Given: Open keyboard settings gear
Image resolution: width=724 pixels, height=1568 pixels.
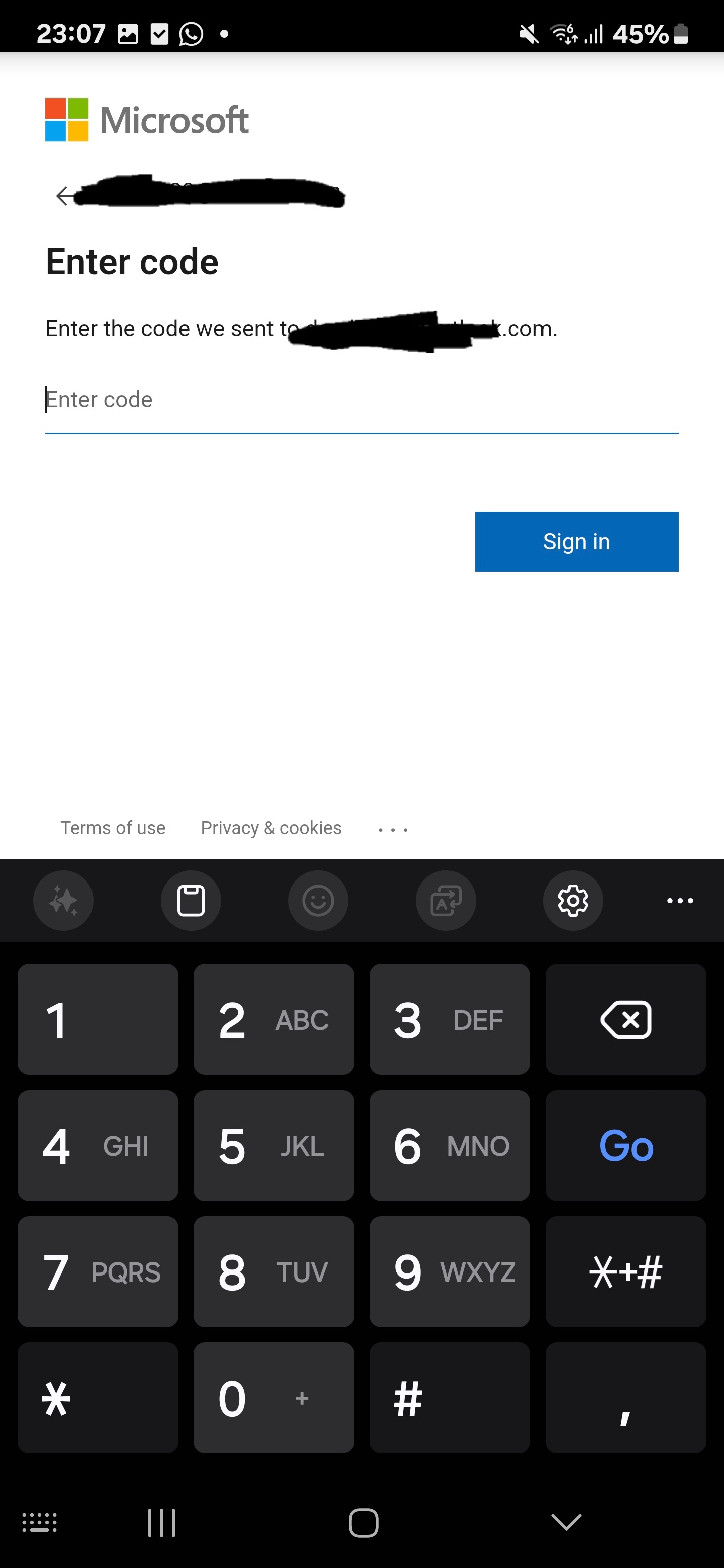Looking at the screenshot, I should (x=572, y=900).
